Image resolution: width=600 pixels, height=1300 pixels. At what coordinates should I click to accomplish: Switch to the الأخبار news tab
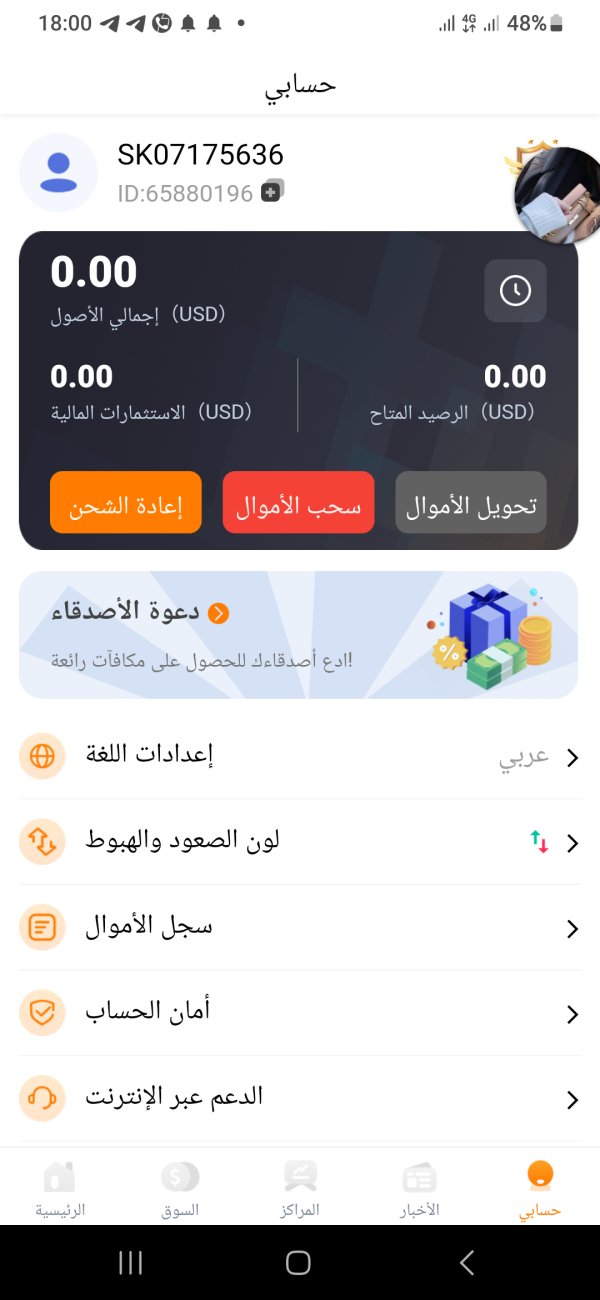[420, 1188]
